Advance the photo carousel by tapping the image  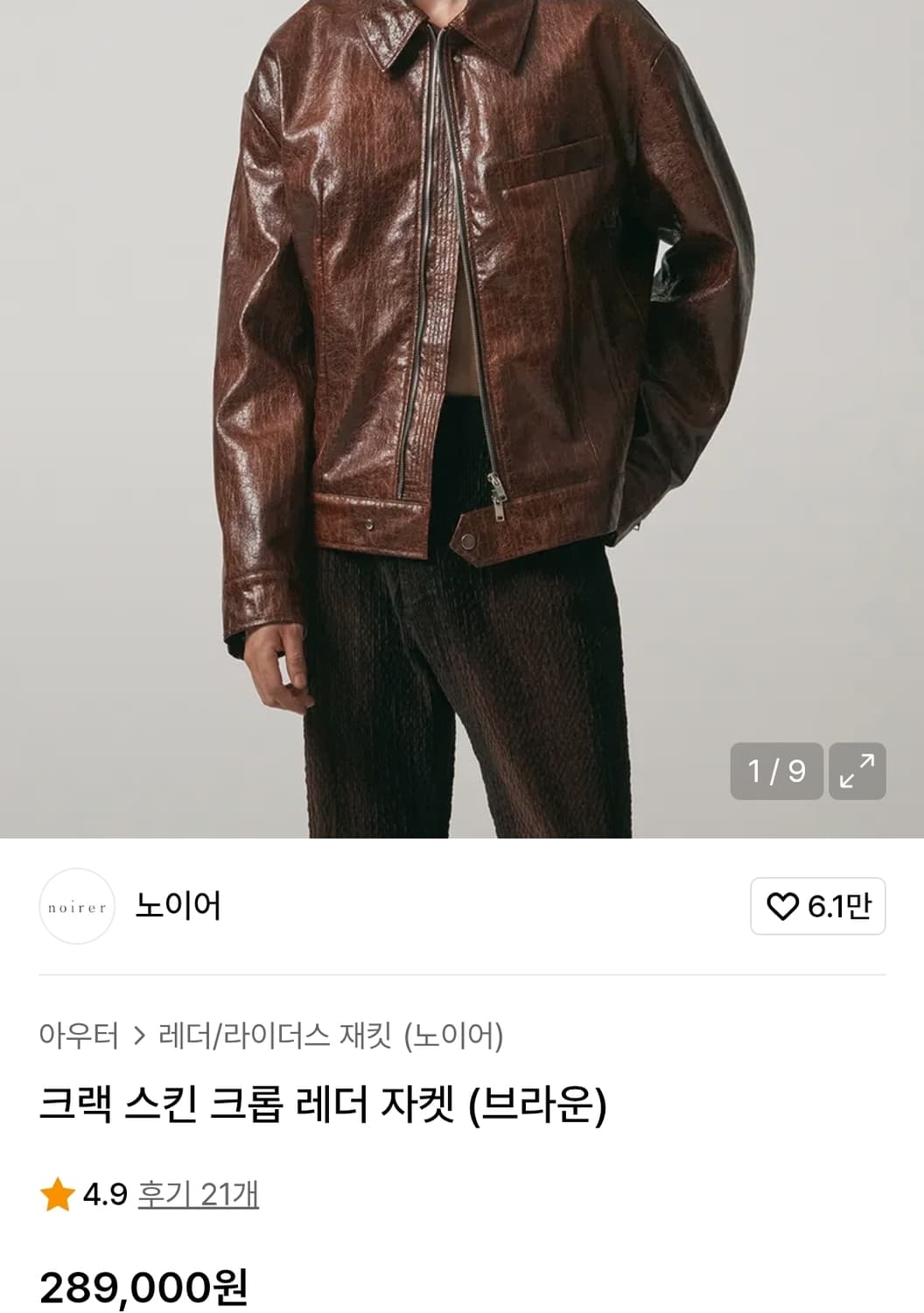pos(462,394)
